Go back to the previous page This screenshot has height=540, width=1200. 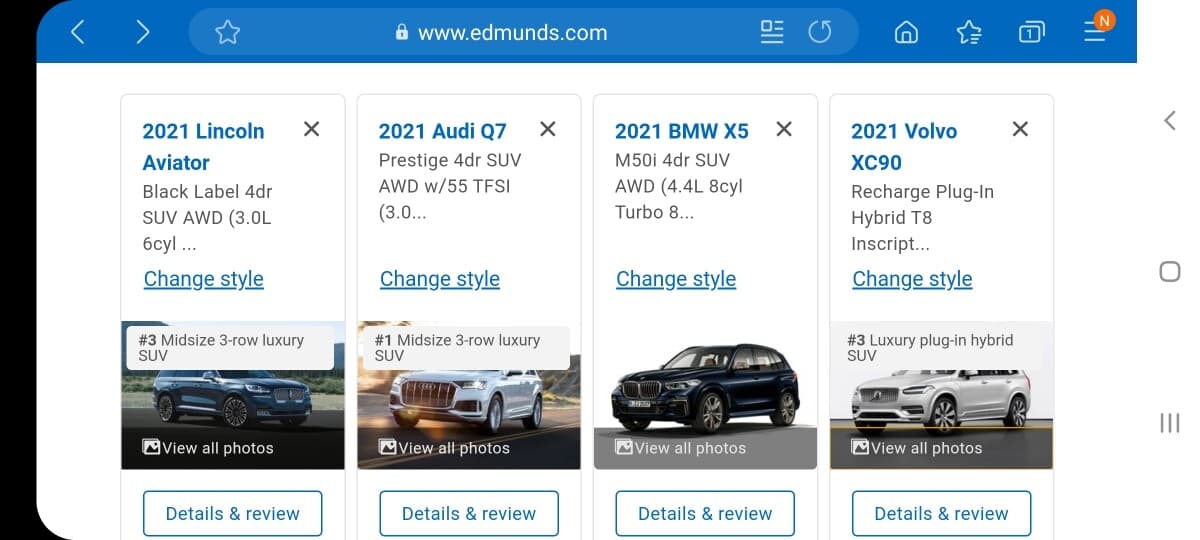click(77, 32)
